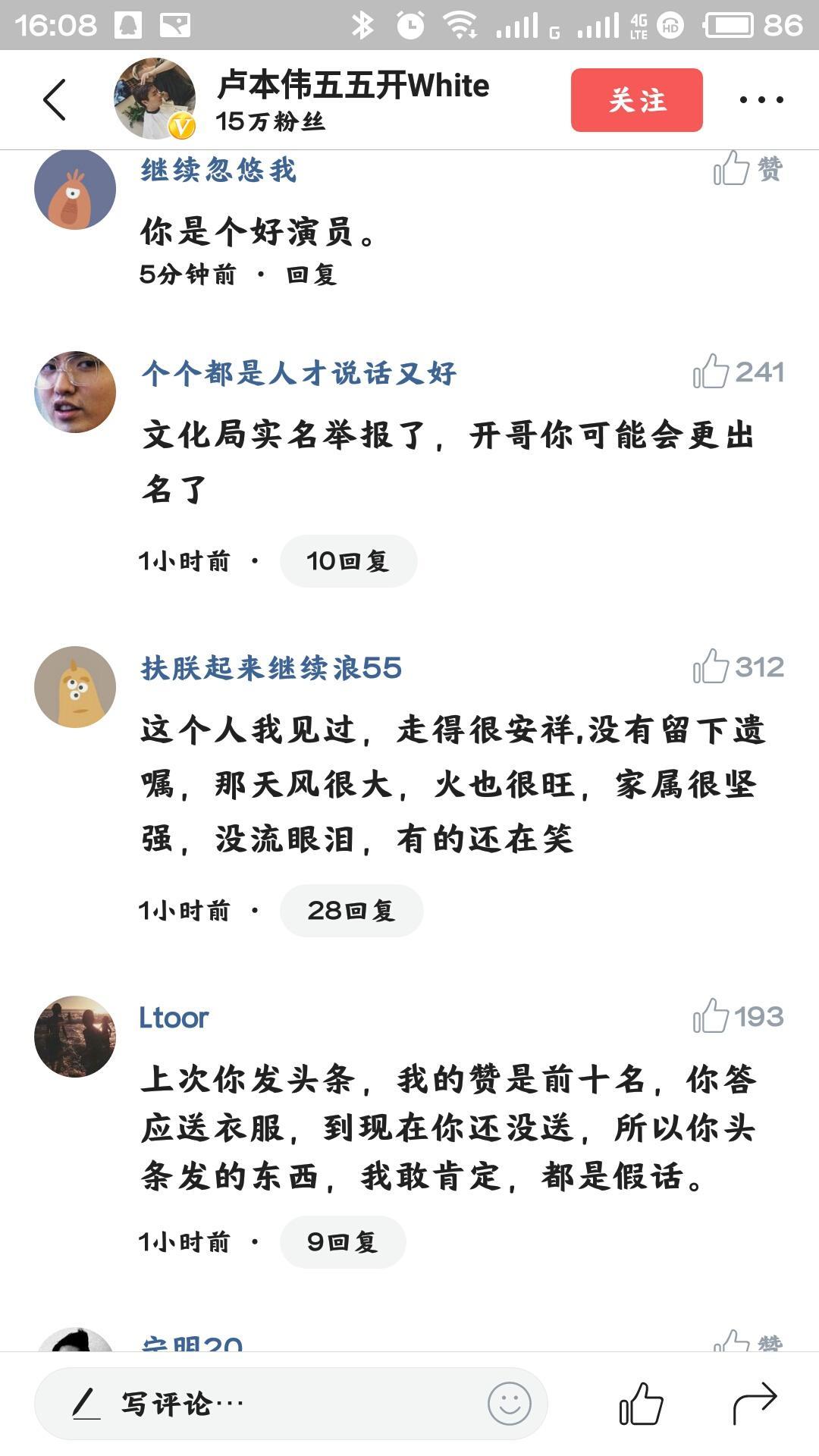
Task: Show the 9回复 replies under Ltoor
Action: 343,1242
